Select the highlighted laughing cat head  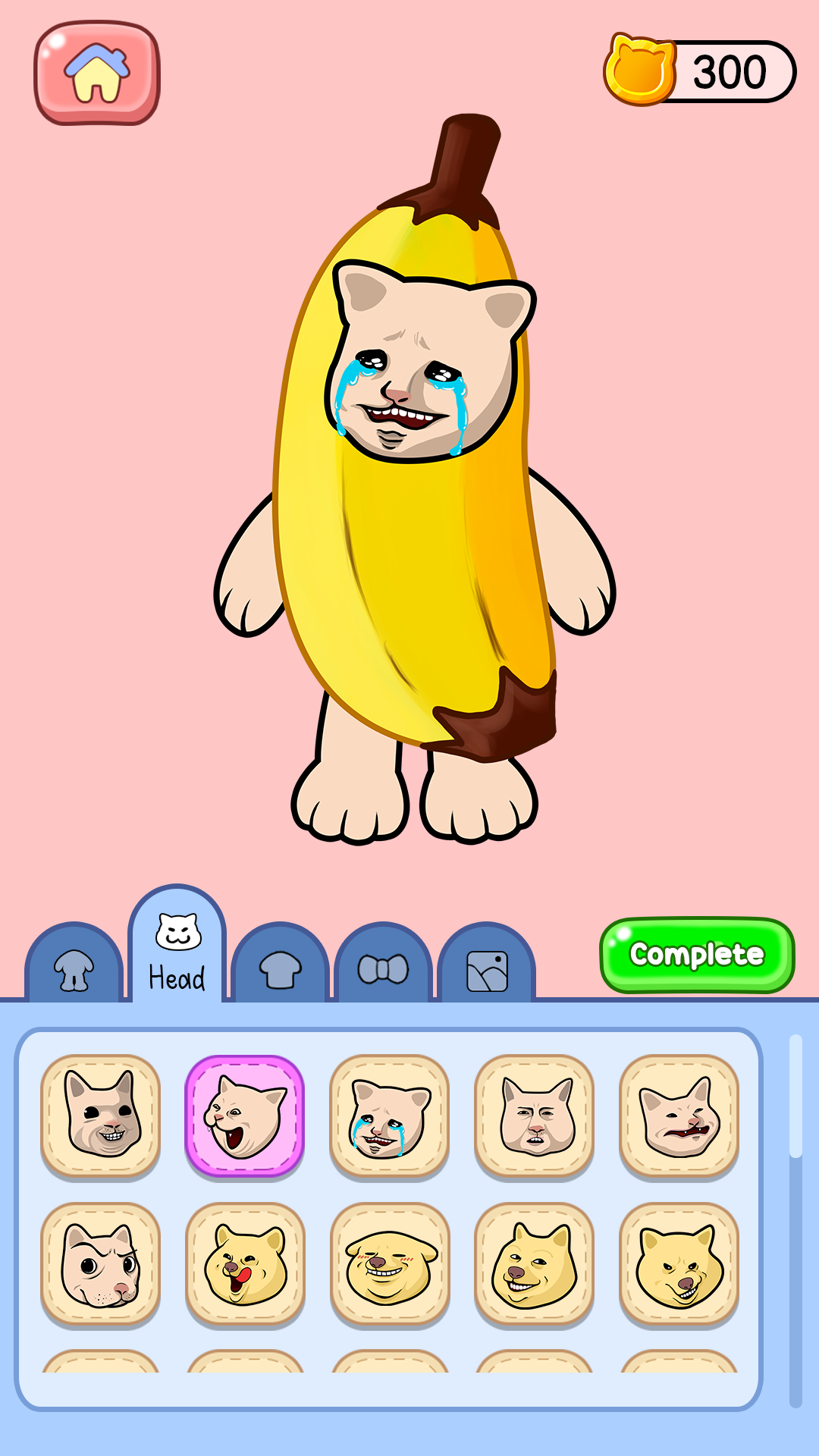245,1116
